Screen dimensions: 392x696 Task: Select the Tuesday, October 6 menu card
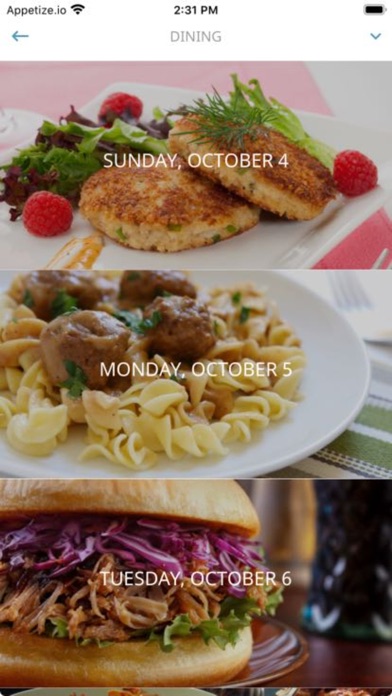click(196, 582)
